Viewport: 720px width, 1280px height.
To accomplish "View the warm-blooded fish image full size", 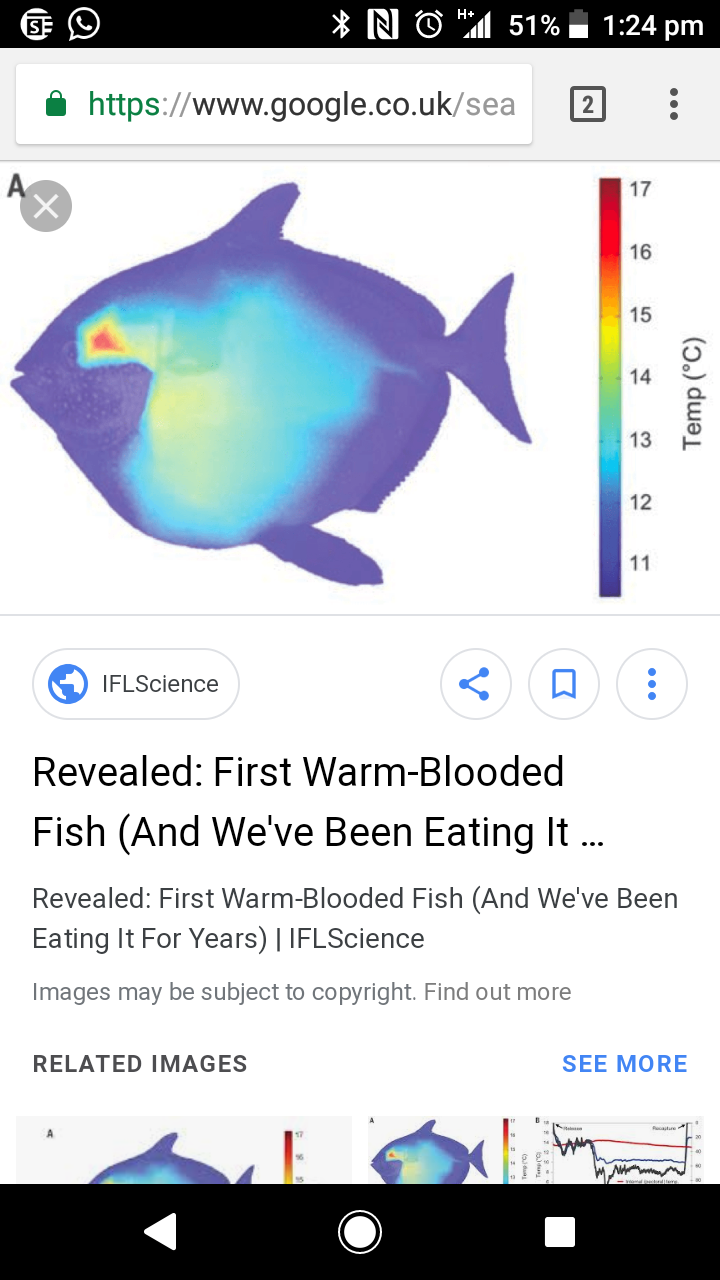I will pos(360,388).
